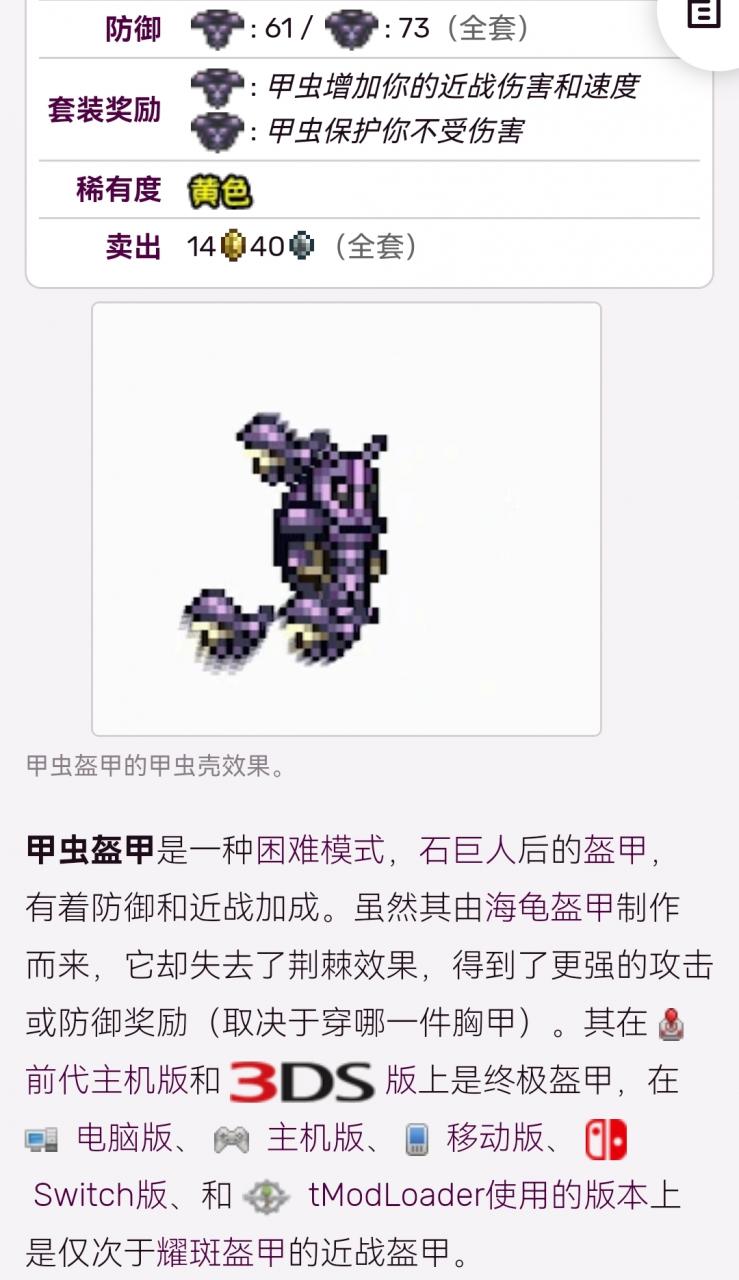Open the 套装奖励 (Set Bonus) link
The image size is (739, 1280).
(104, 109)
